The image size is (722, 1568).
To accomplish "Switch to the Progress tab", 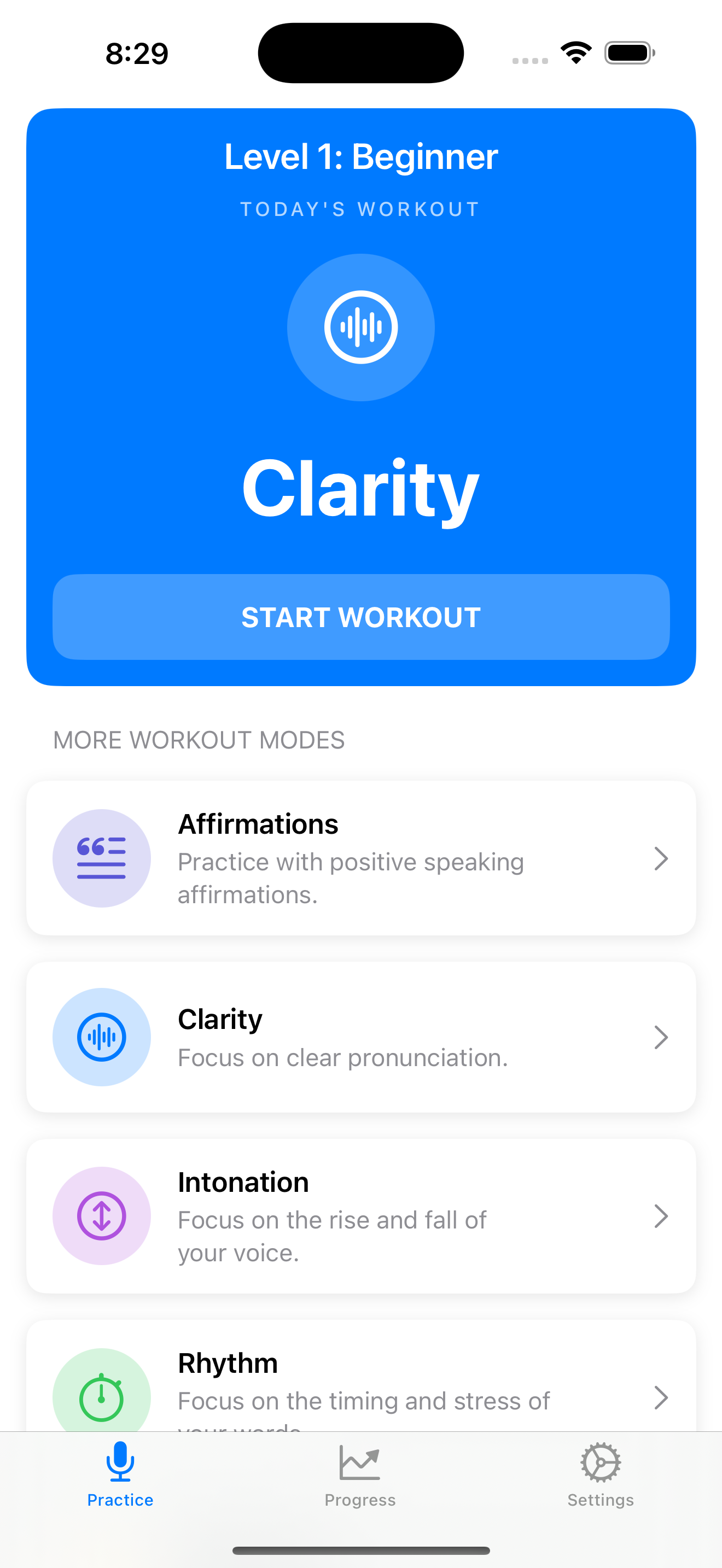I will (360, 1475).
